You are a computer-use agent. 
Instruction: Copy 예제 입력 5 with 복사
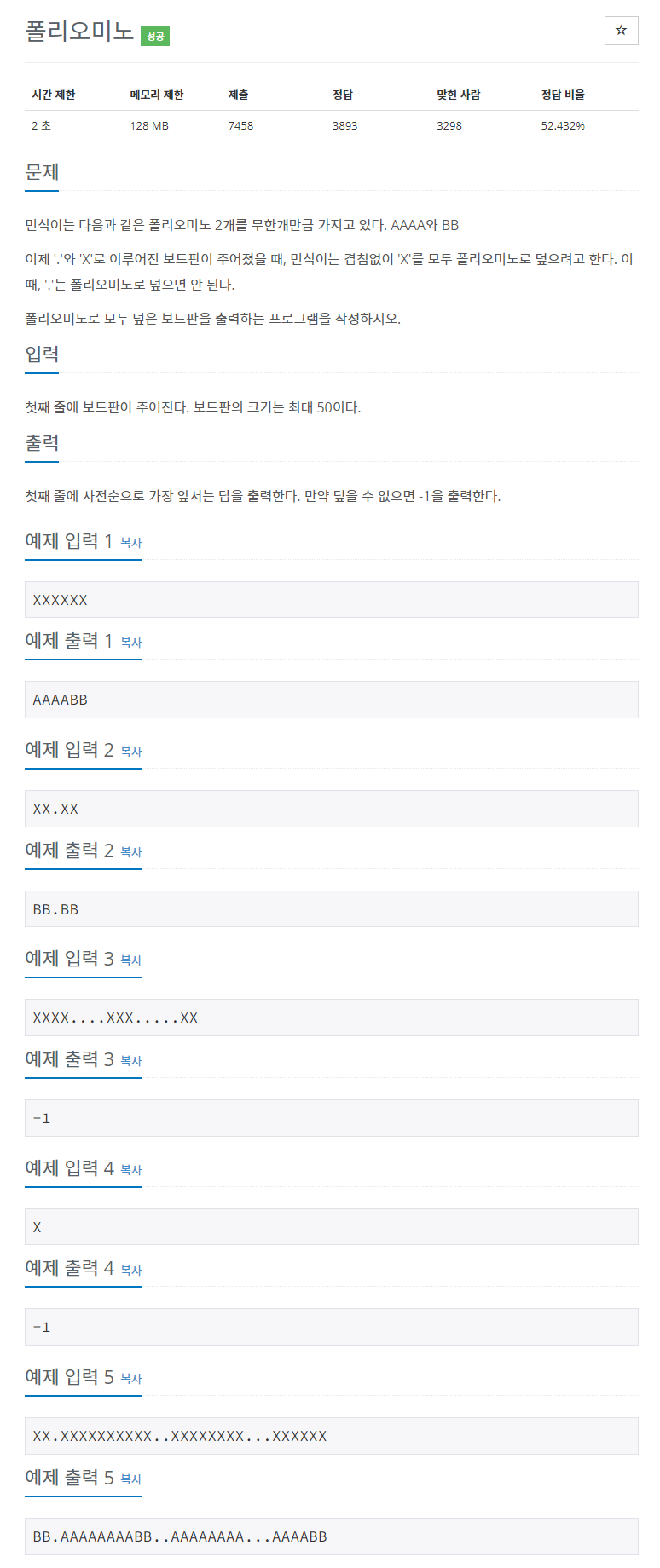point(131,1379)
